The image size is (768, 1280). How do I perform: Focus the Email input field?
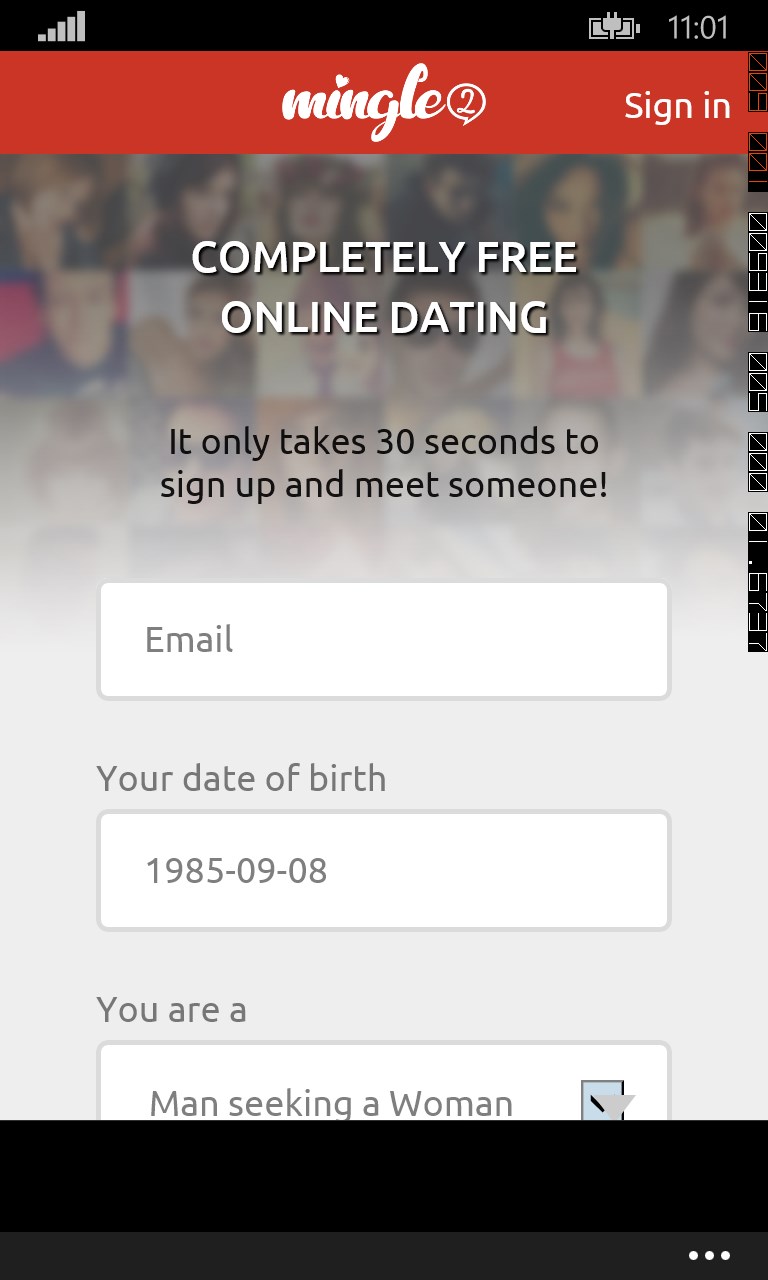tap(384, 640)
